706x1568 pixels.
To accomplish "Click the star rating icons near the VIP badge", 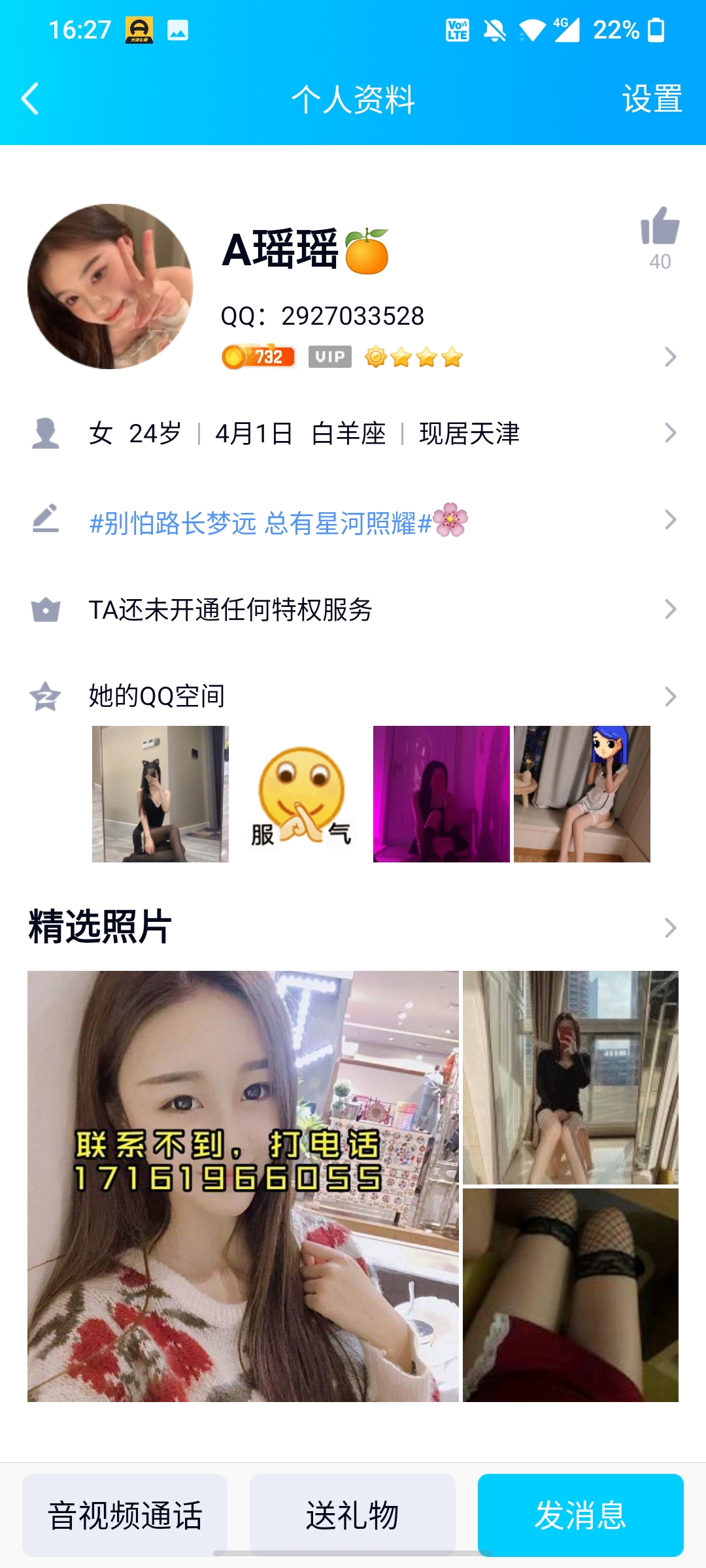I will (412, 357).
